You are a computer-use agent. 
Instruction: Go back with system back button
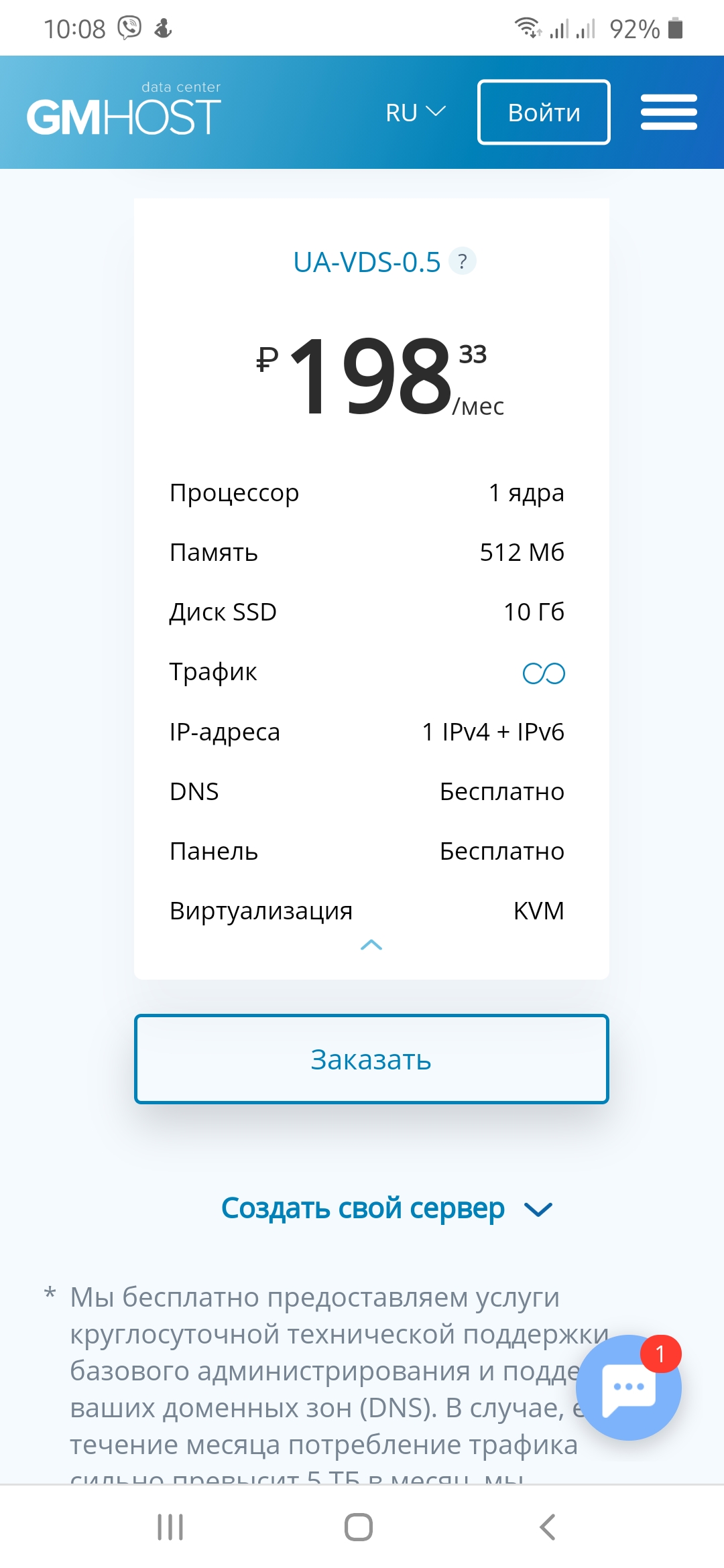(547, 1527)
